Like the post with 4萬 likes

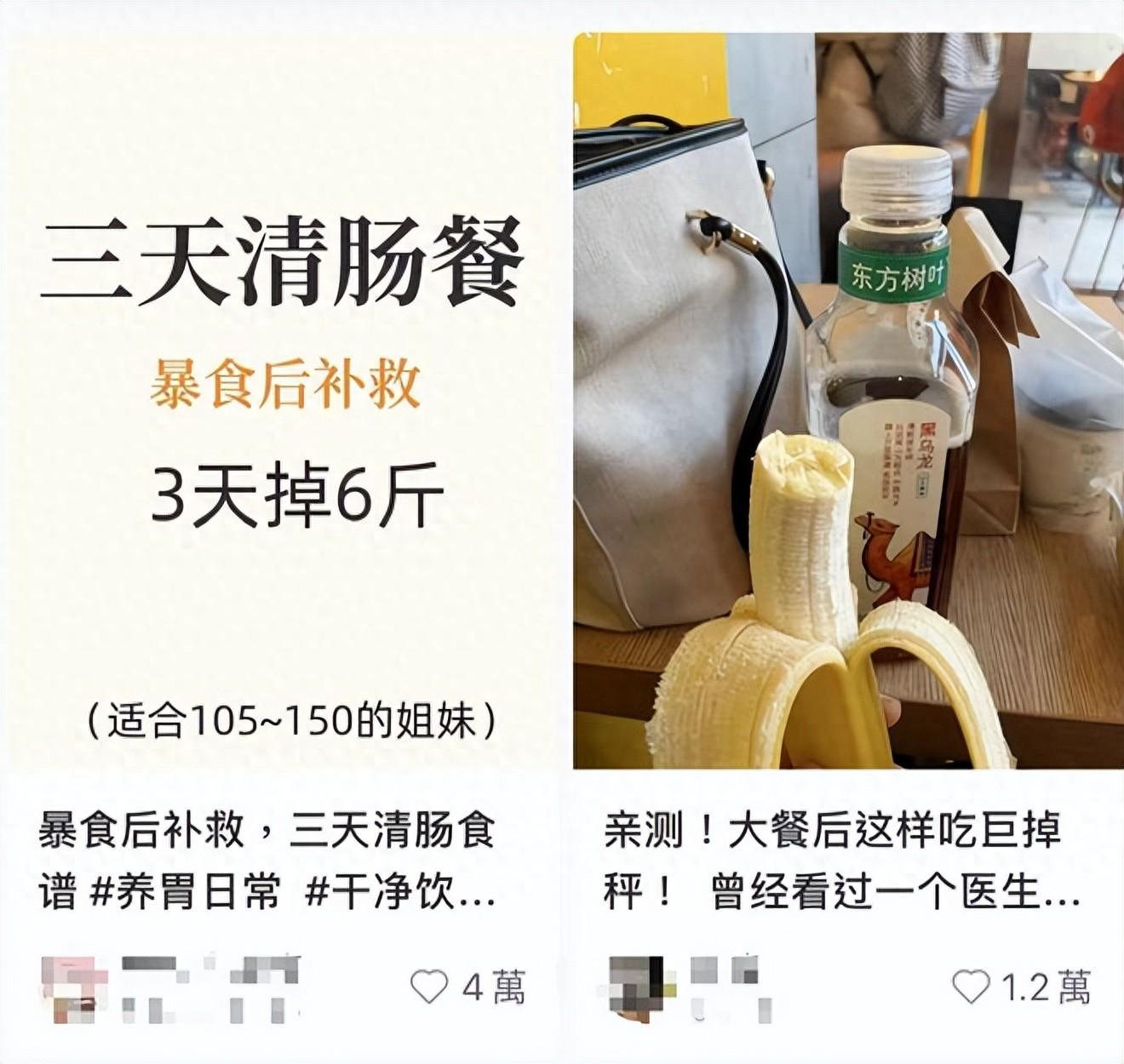click(x=429, y=987)
